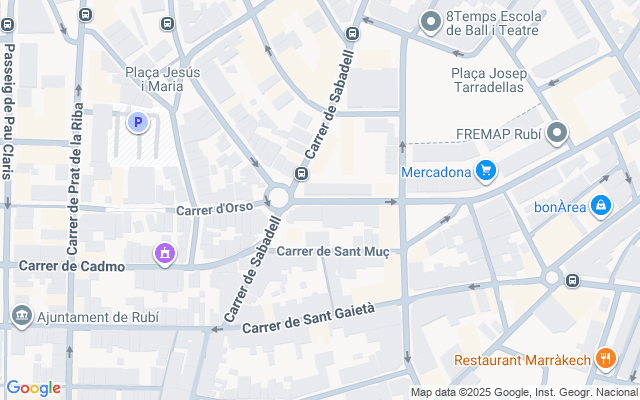Screen dimensions: 640x400
Task: Select the bus stop beside Carrer de Sabadell roundabout
Action: (x=300, y=174)
